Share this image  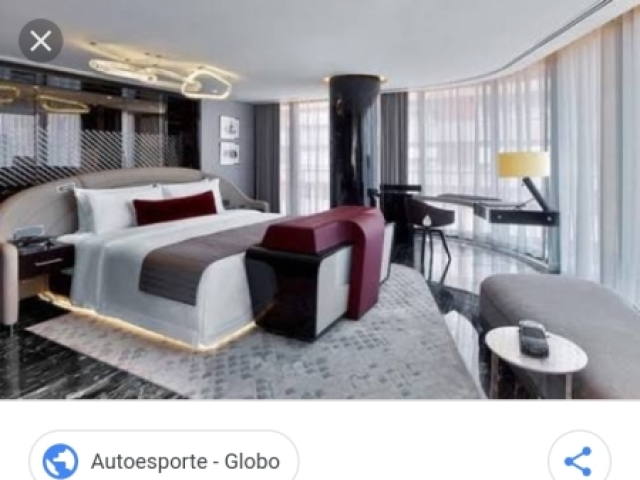(x=579, y=461)
